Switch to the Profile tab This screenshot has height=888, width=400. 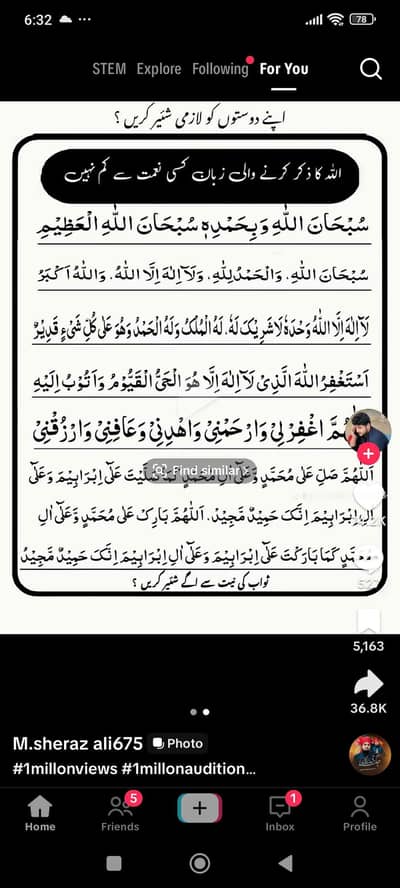360,813
